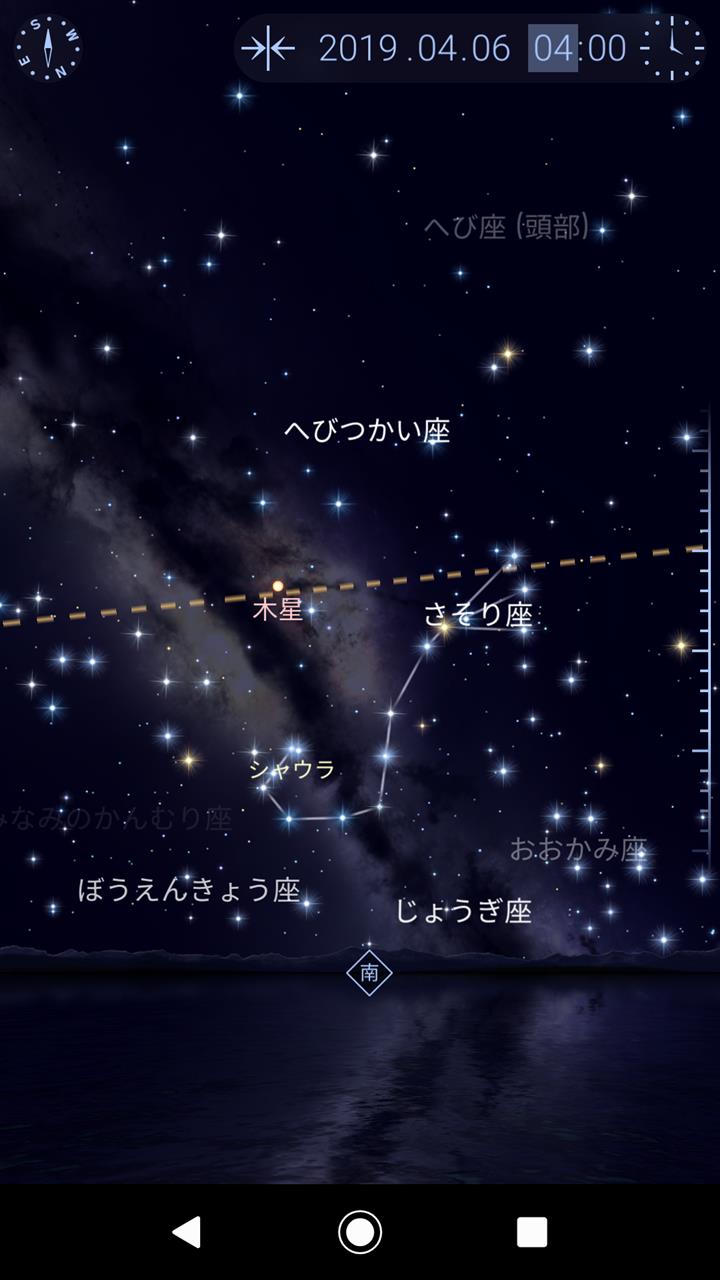
Task: Select the constellation さそり座
Action: [478, 614]
